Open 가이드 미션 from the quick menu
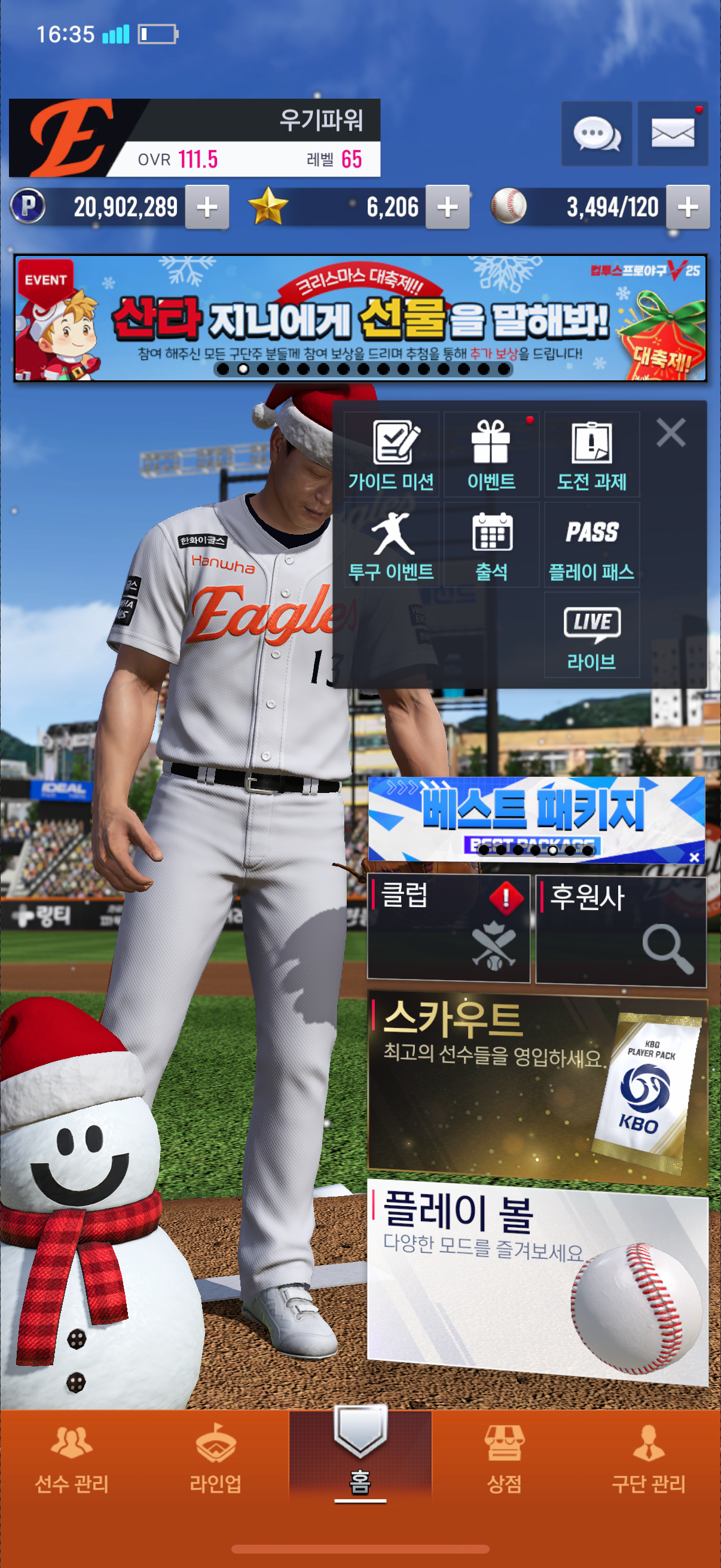This screenshot has height=1568, width=721. pyautogui.click(x=391, y=454)
